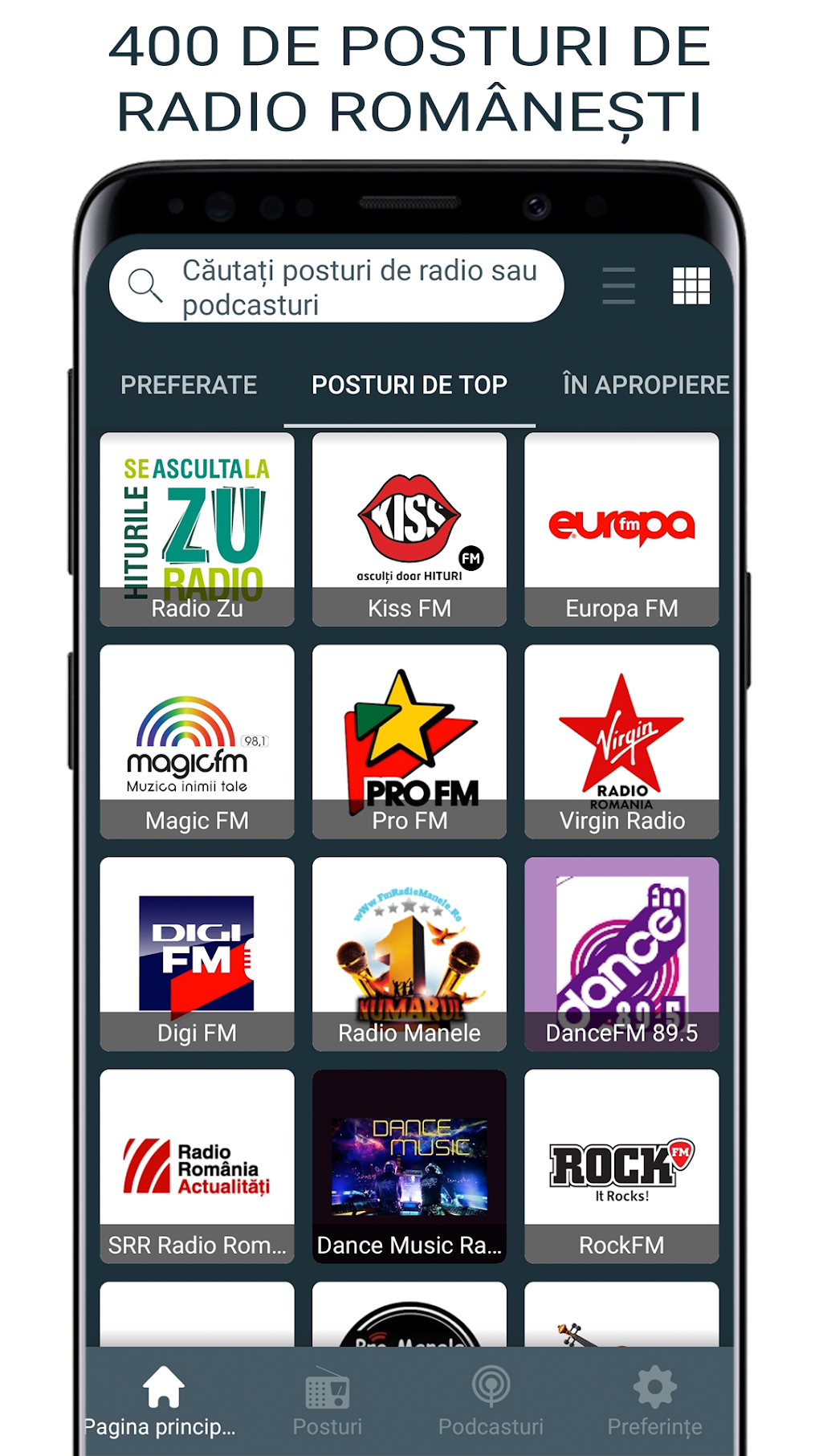Screen dimensions: 819x1456
Task: Switch to grid view layout
Action: pyautogui.click(x=691, y=285)
